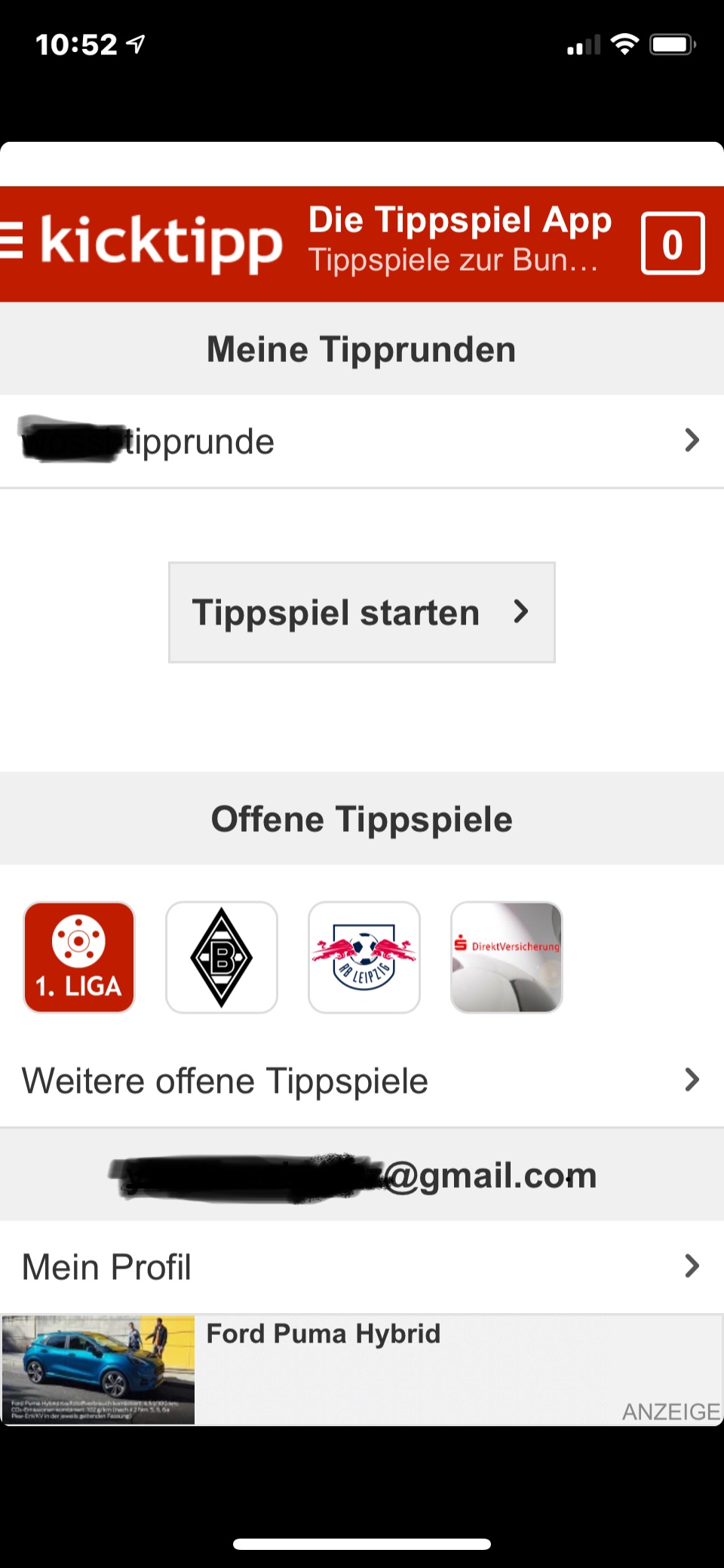Screen dimensions: 724x1568
Task: Open the notification counter box showing 0
Action: pos(672,244)
